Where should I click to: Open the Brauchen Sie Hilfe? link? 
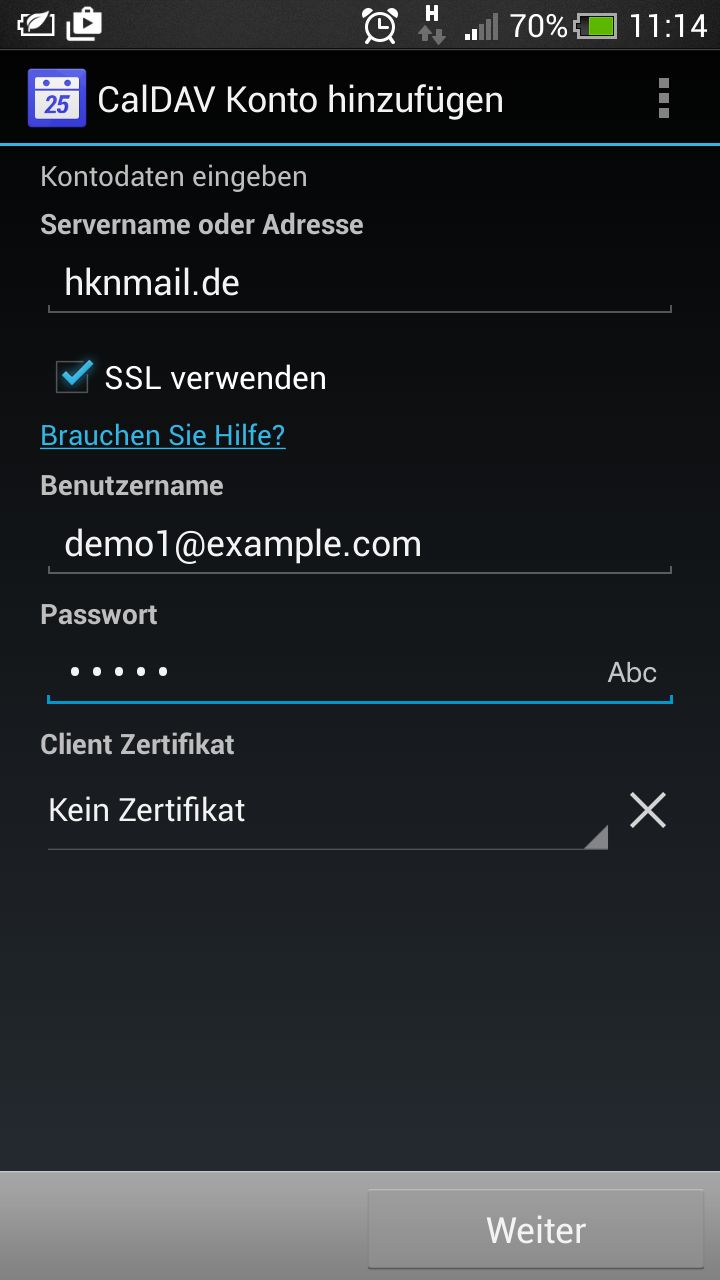(x=163, y=436)
